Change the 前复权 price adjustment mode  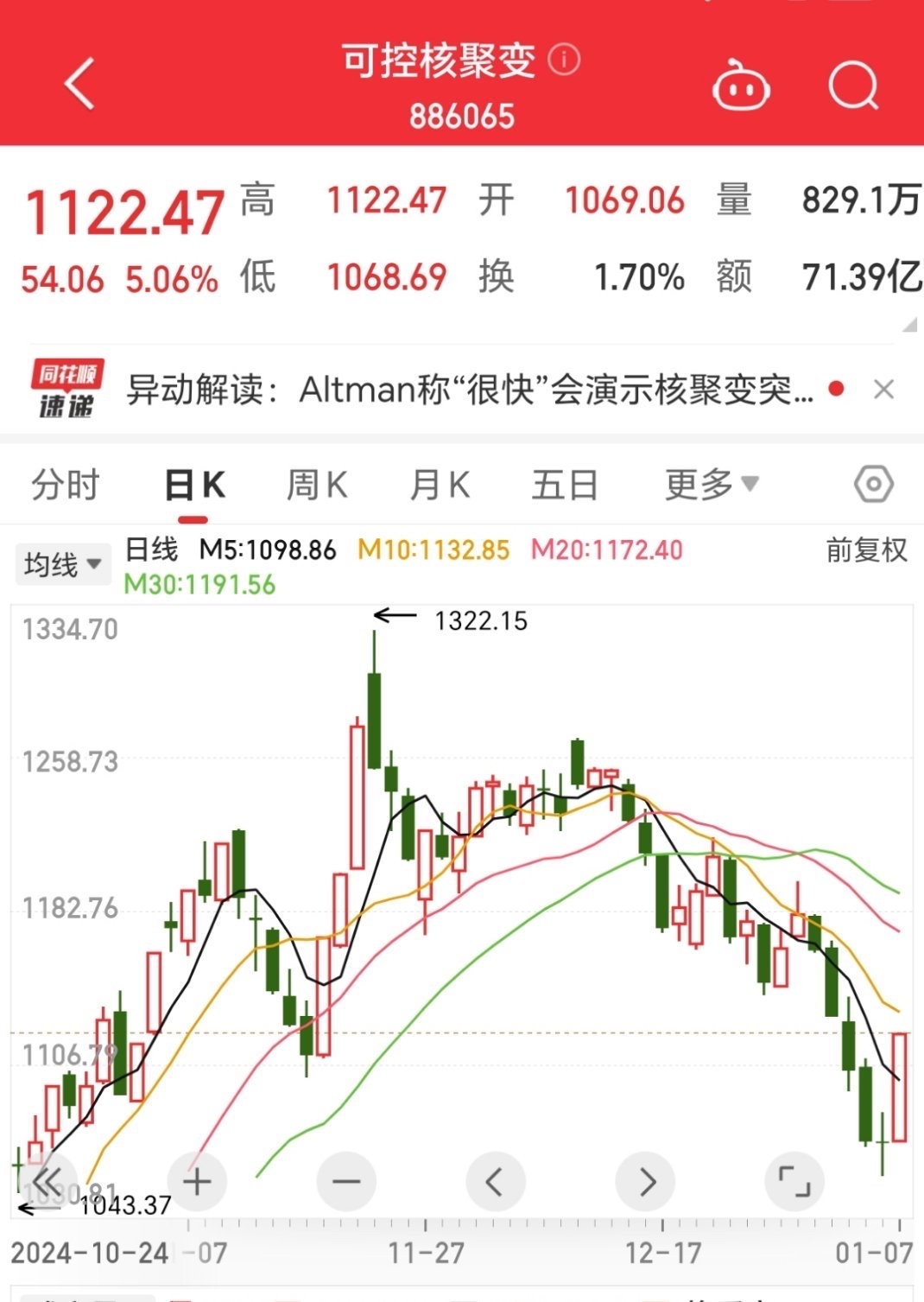pyautogui.click(x=866, y=550)
